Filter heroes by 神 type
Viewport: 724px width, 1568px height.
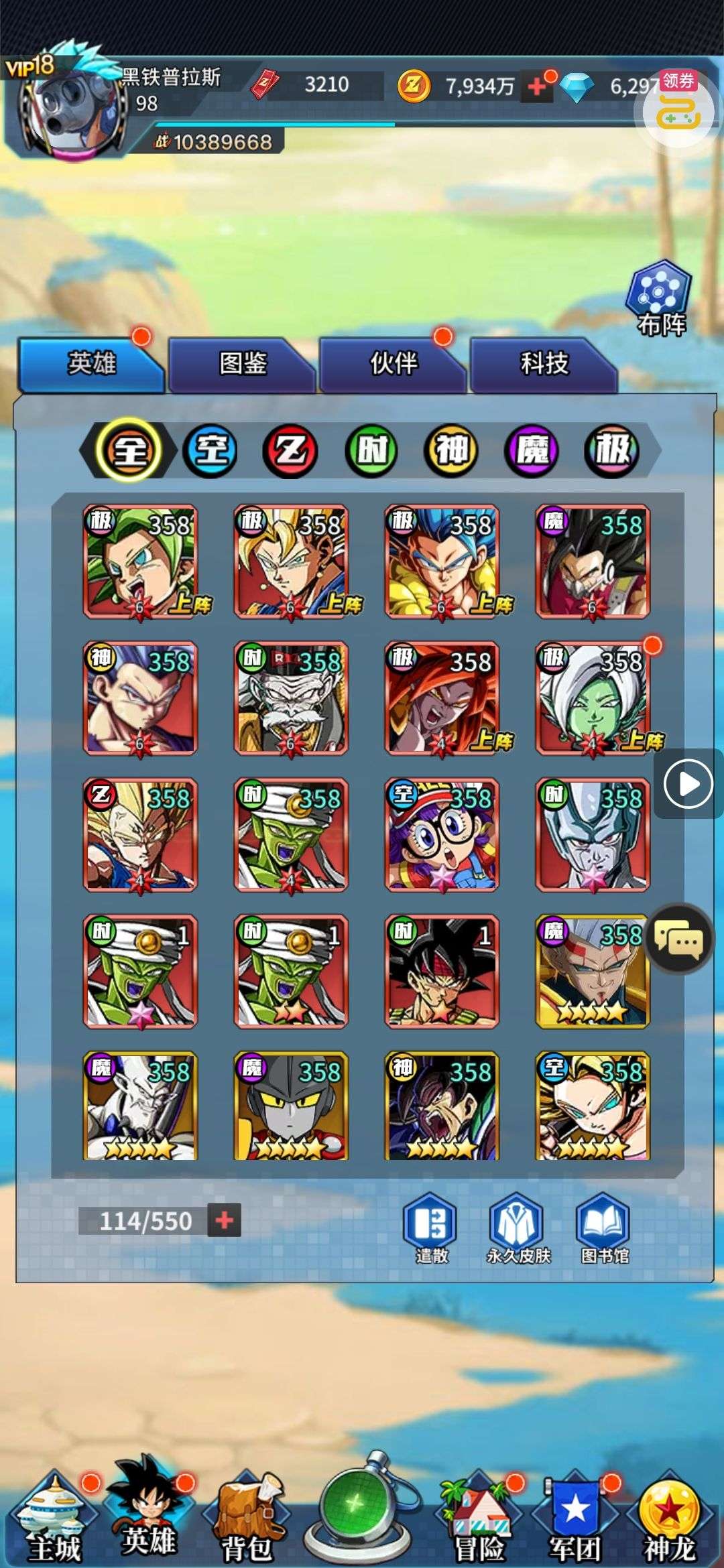(452, 450)
